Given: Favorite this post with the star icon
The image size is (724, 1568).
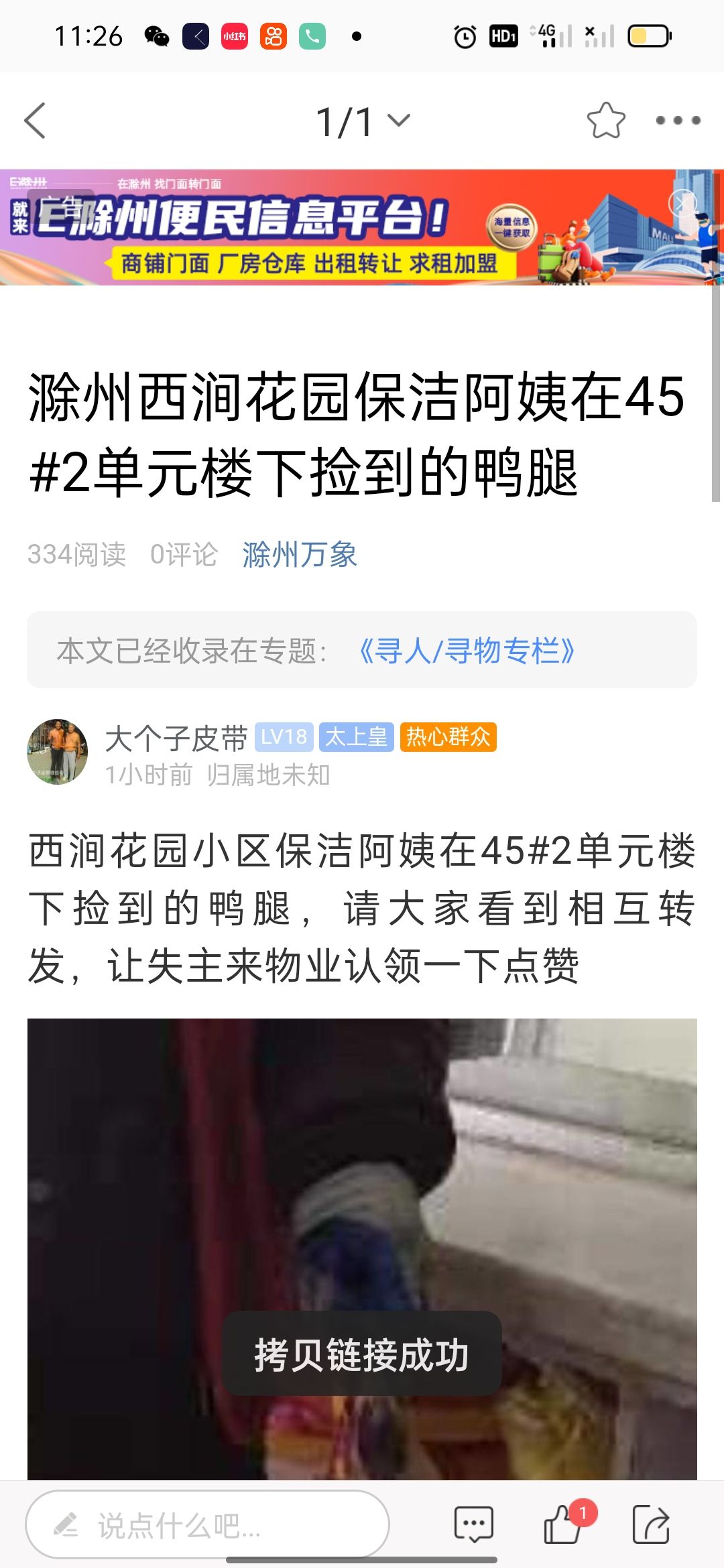Looking at the screenshot, I should pyautogui.click(x=606, y=121).
